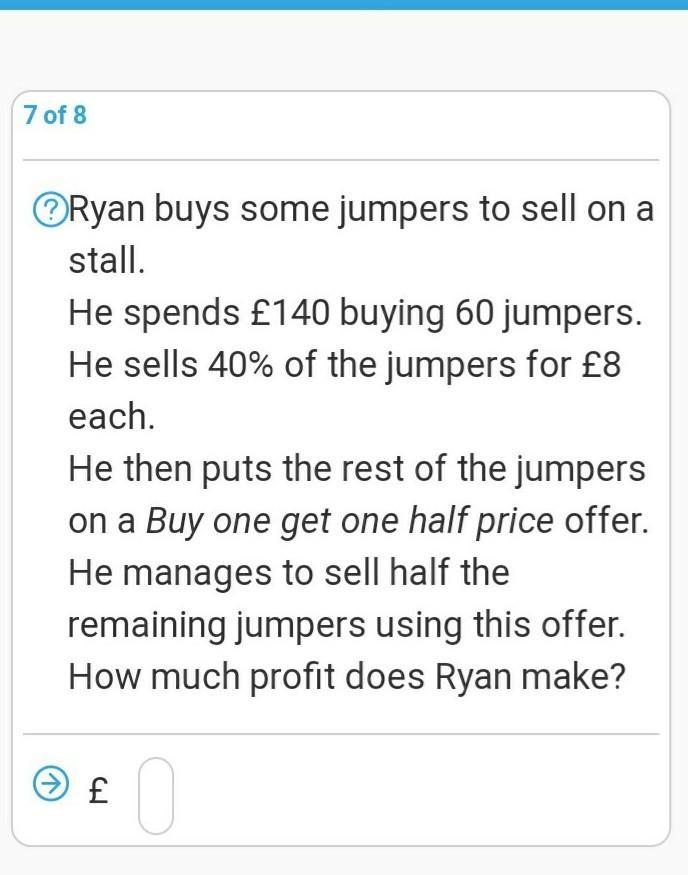688x875 pixels.
Task: Tap the answer box after the £ sign
Action: (x=156, y=795)
